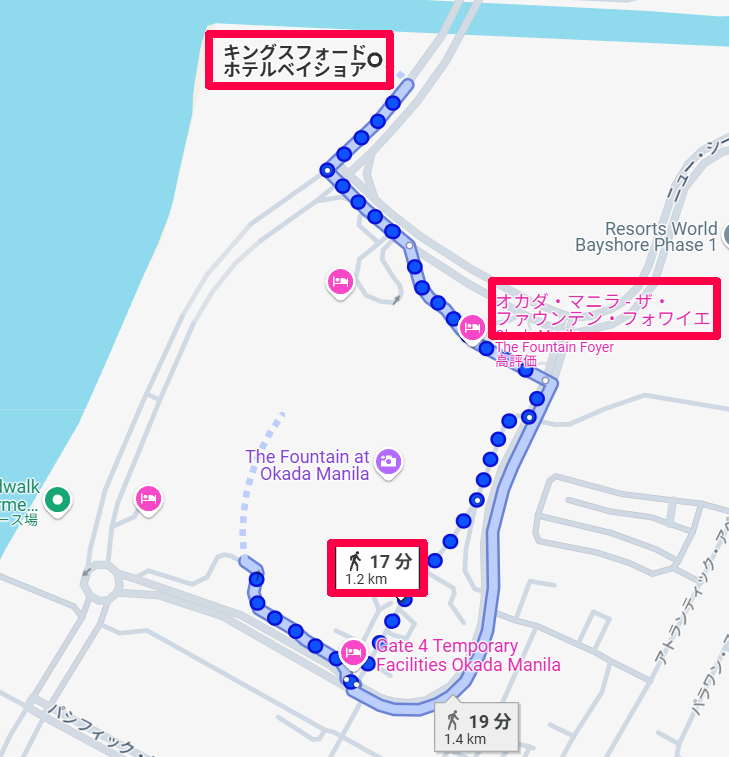Screen dimensions: 729x757
Task: Open Gate 4 Temporary Facilities Okada Manila pin
Action: coord(352,652)
